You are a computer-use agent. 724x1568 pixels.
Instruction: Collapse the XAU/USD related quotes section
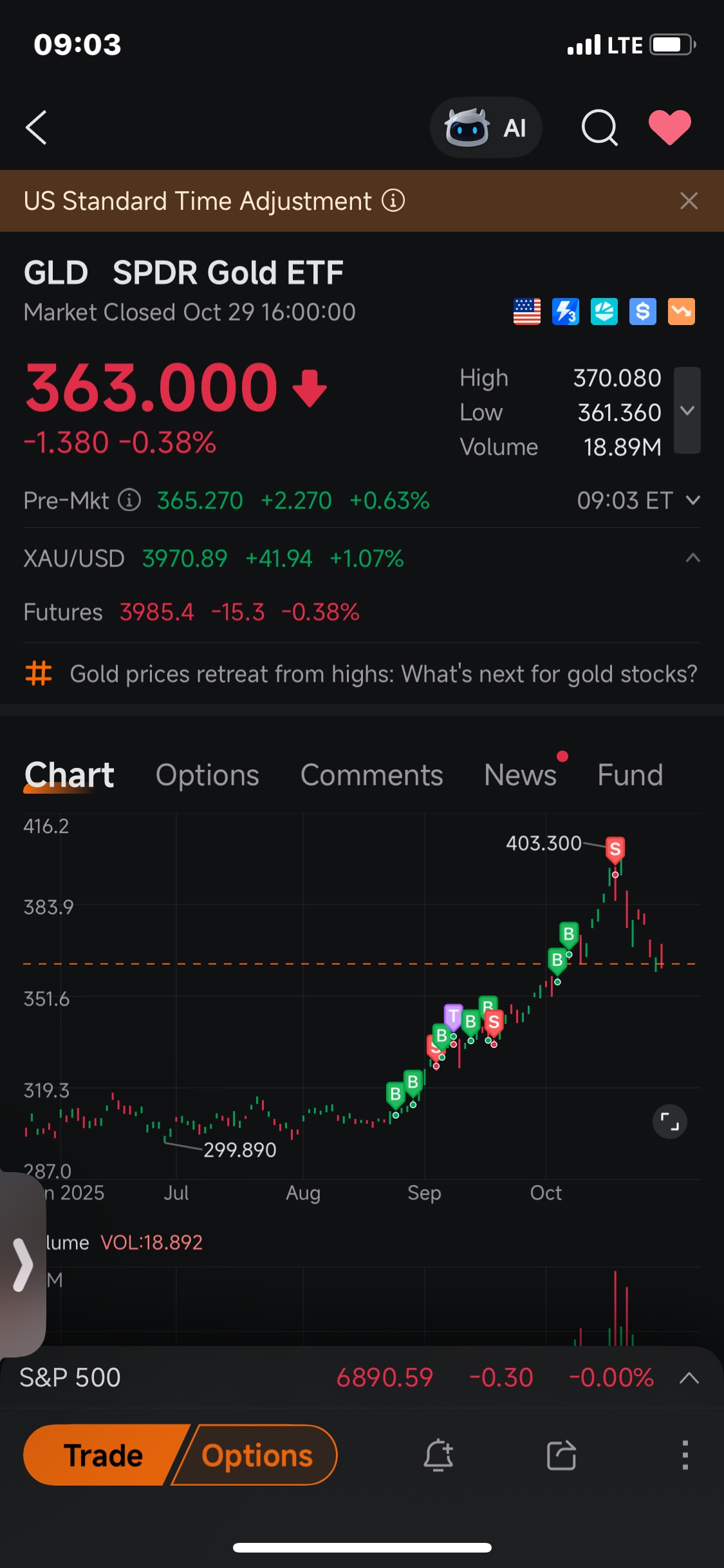coord(692,558)
